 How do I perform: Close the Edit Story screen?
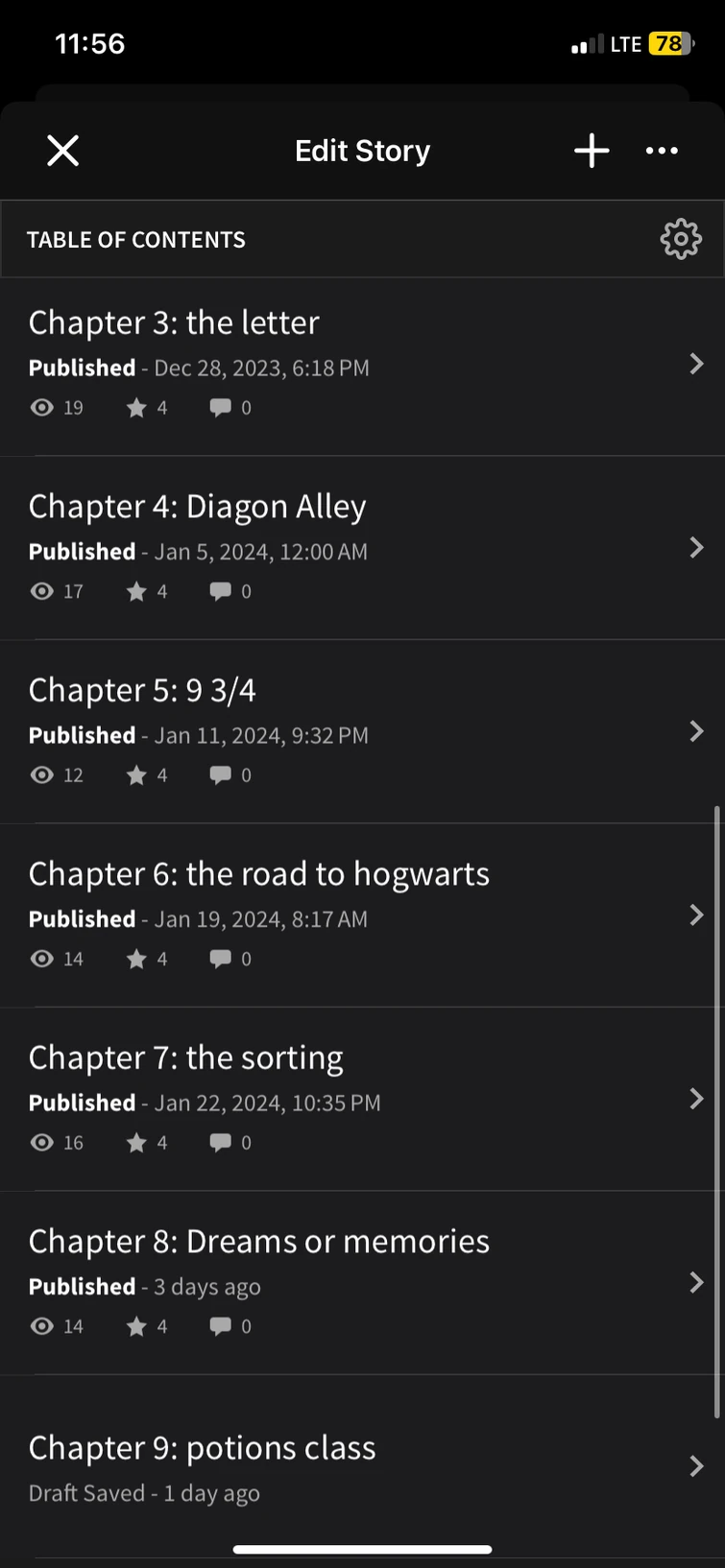point(63,151)
